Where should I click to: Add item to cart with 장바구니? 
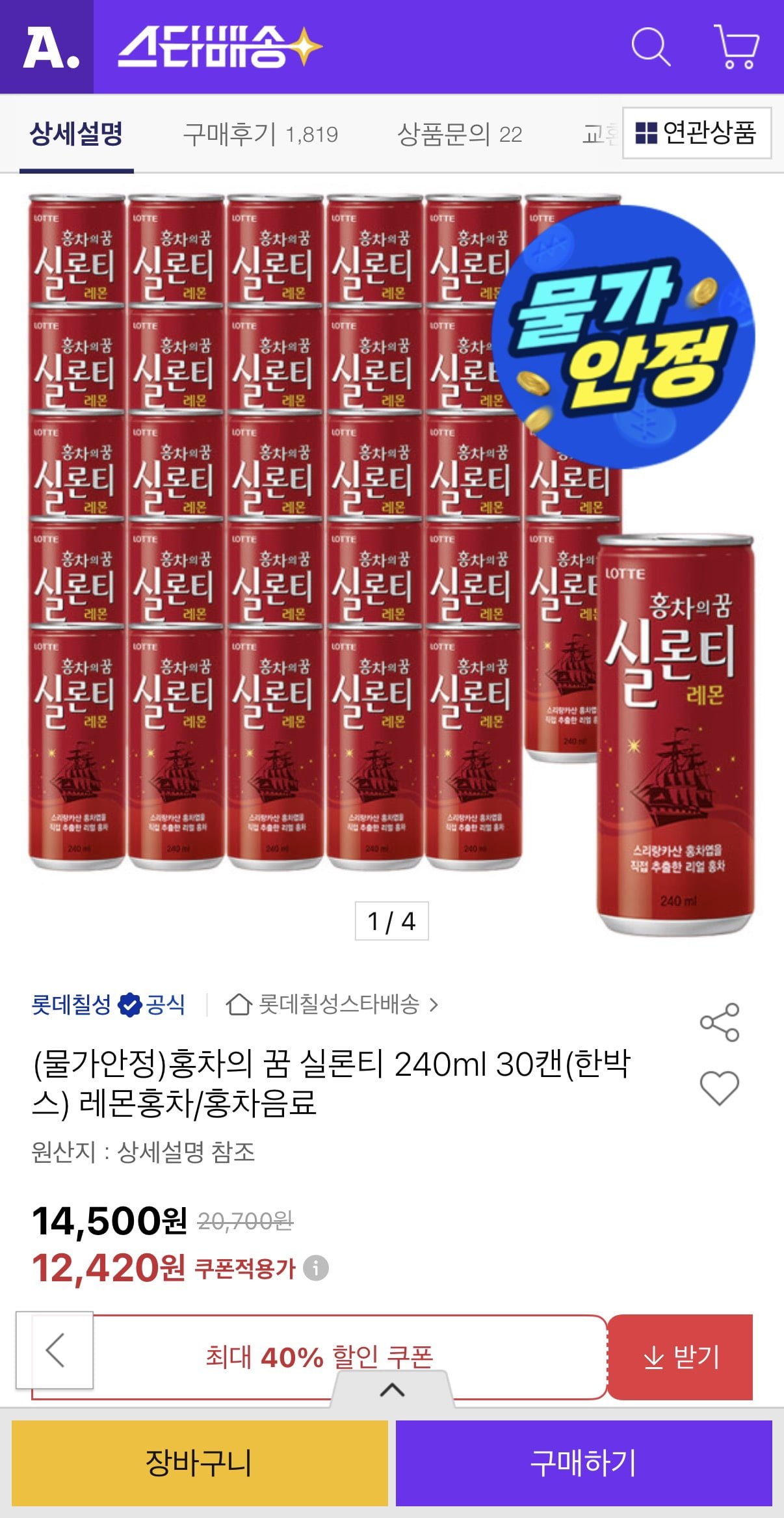(200, 1463)
